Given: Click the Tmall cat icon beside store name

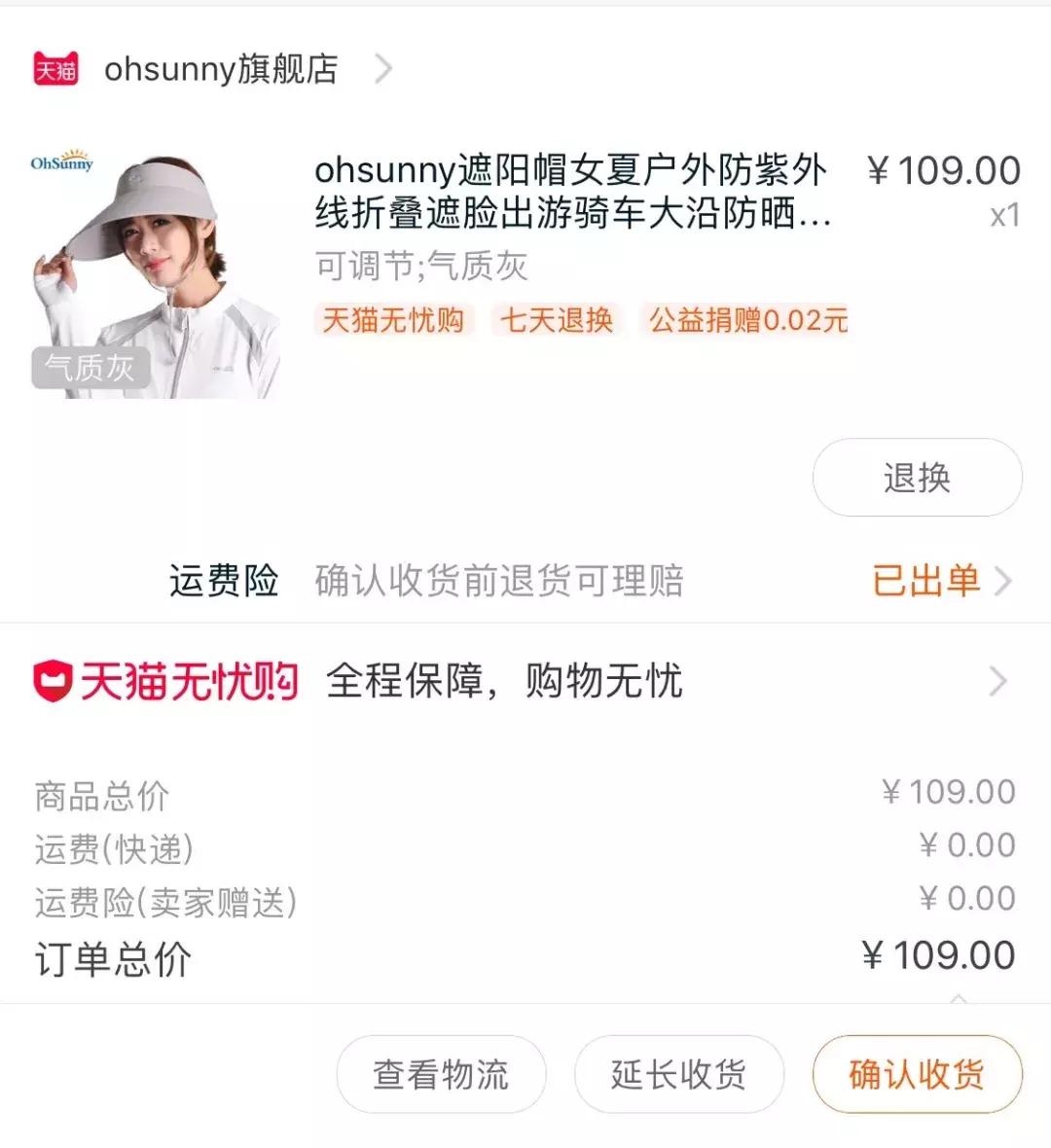Looking at the screenshot, I should coord(58,67).
